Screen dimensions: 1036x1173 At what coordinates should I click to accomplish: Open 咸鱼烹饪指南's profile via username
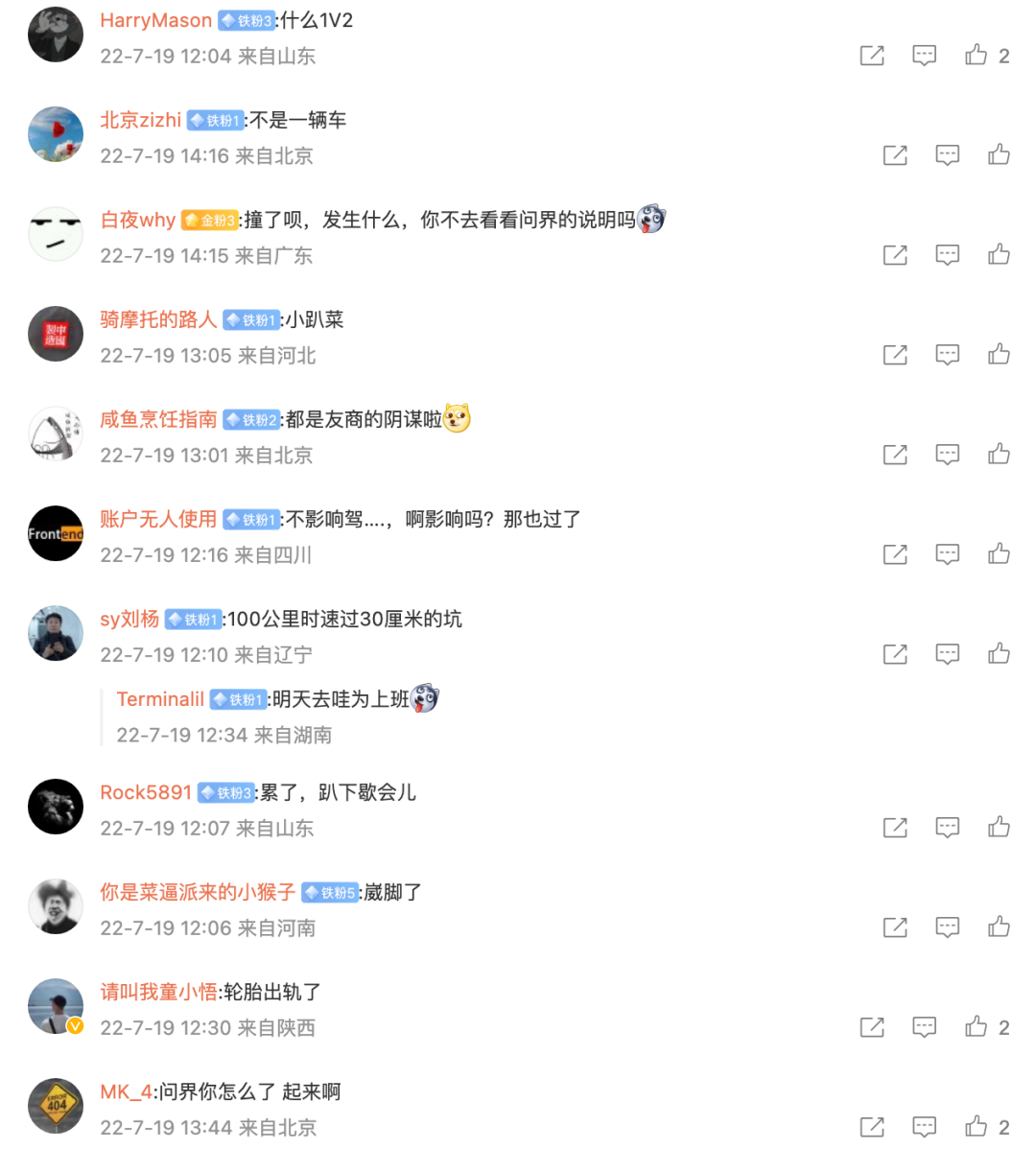(x=158, y=419)
